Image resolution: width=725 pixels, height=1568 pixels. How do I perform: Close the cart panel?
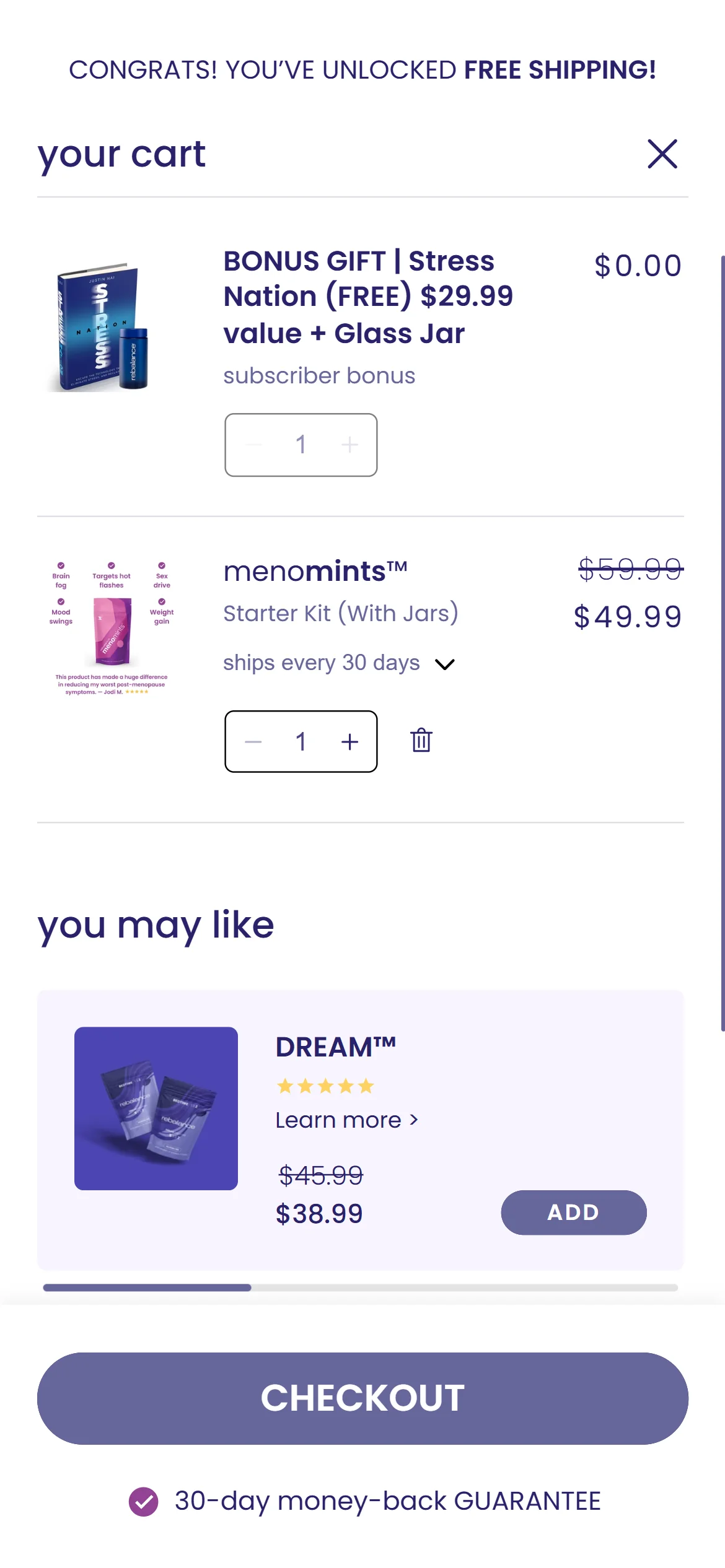pos(662,154)
